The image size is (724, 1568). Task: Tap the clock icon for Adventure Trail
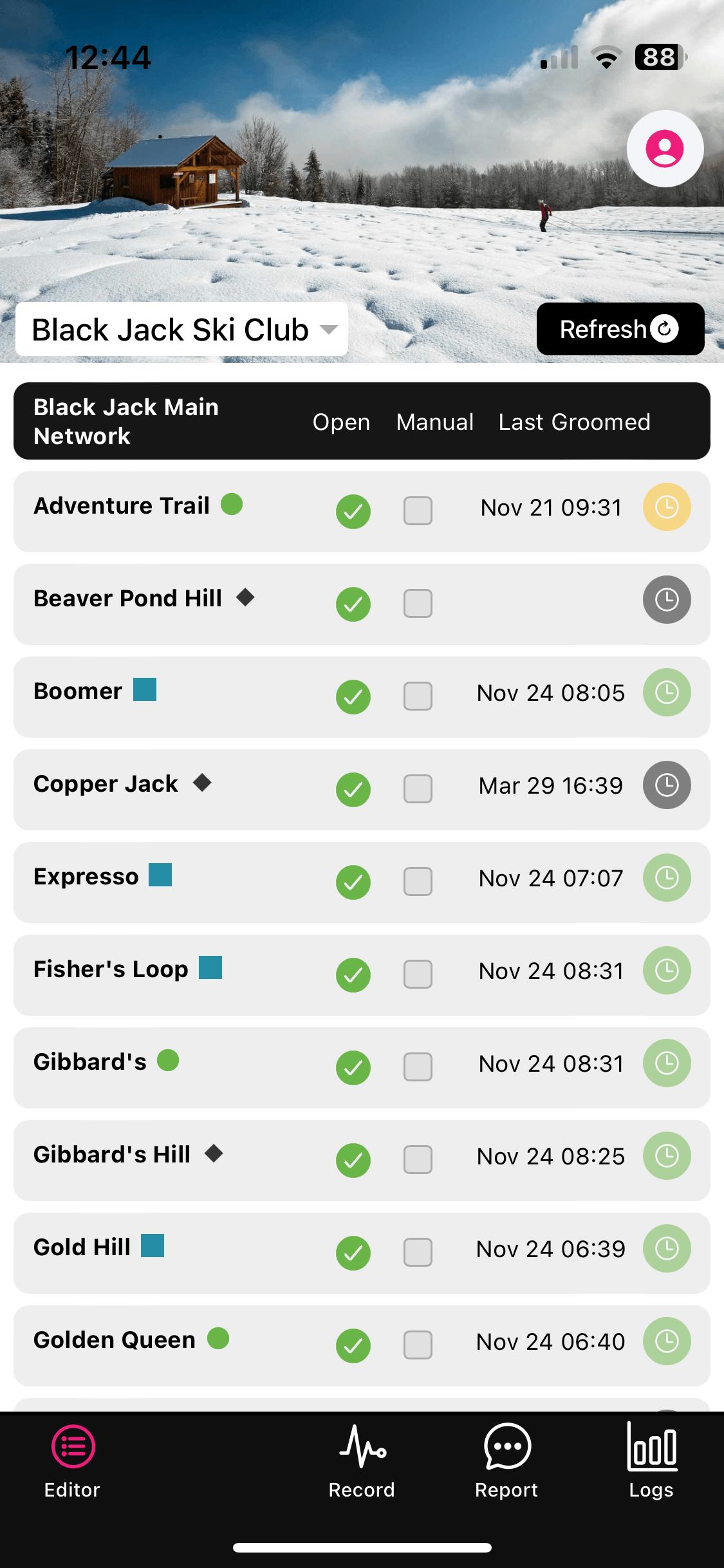click(x=667, y=507)
